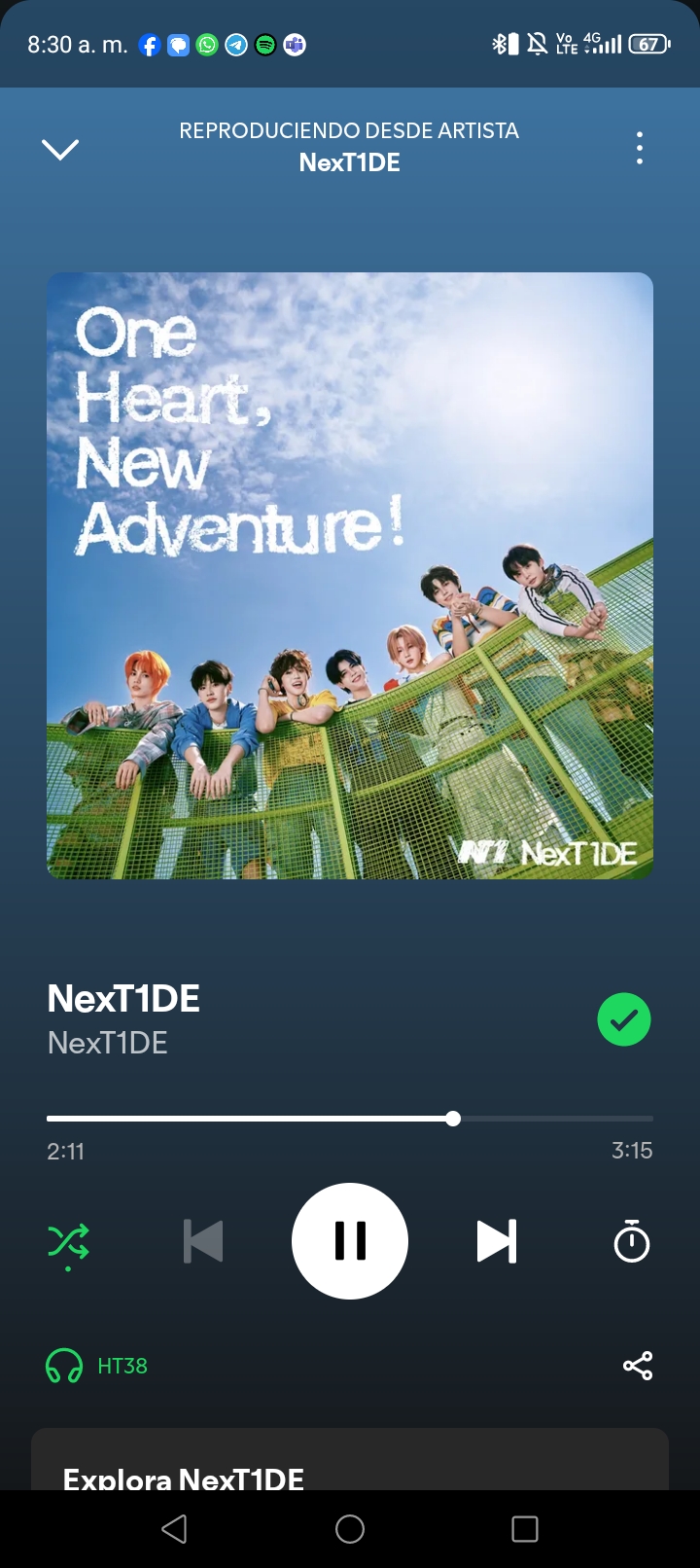Viewport: 700px width, 1568px height.
Task: Toggle shuffle mode
Action: tap(68, 1242)
